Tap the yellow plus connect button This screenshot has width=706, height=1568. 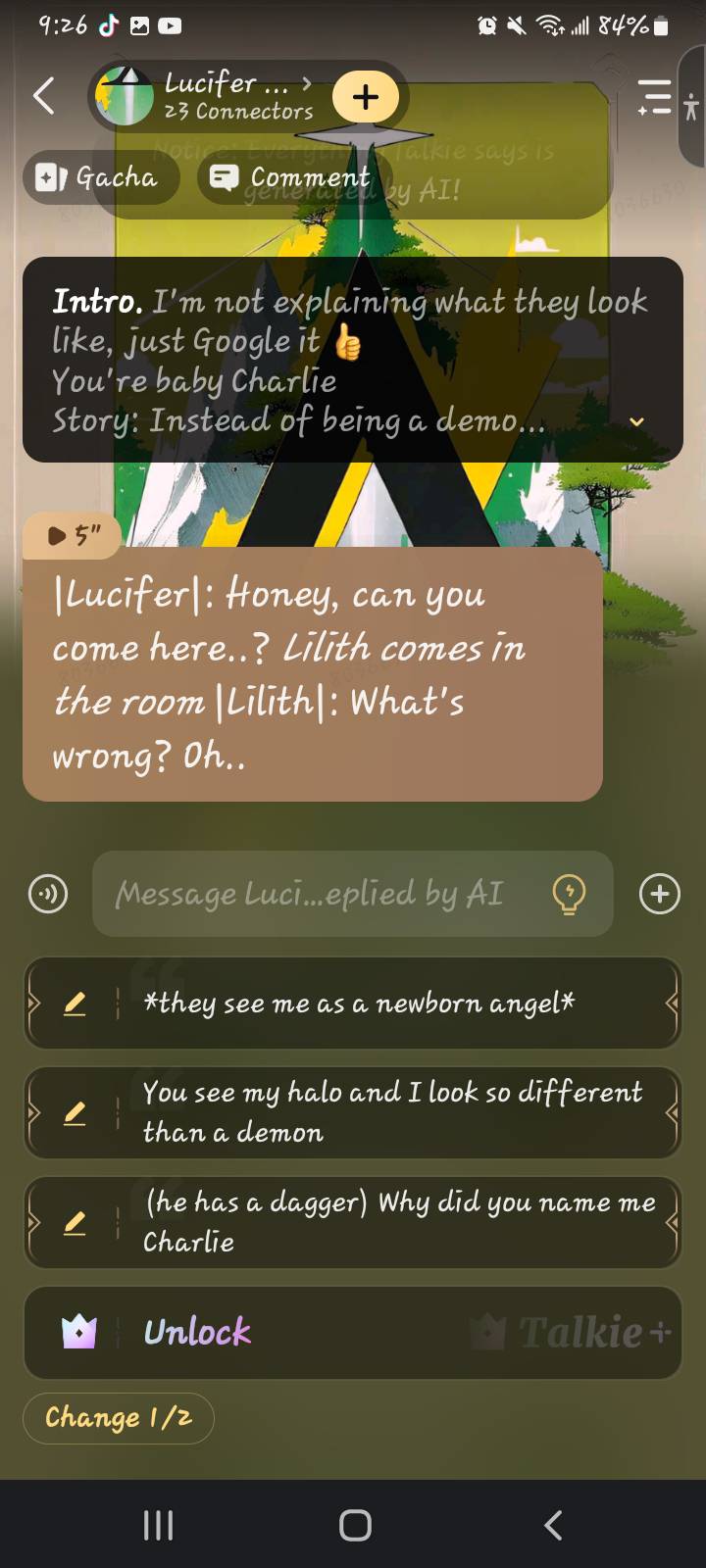[x=365, y=97]
